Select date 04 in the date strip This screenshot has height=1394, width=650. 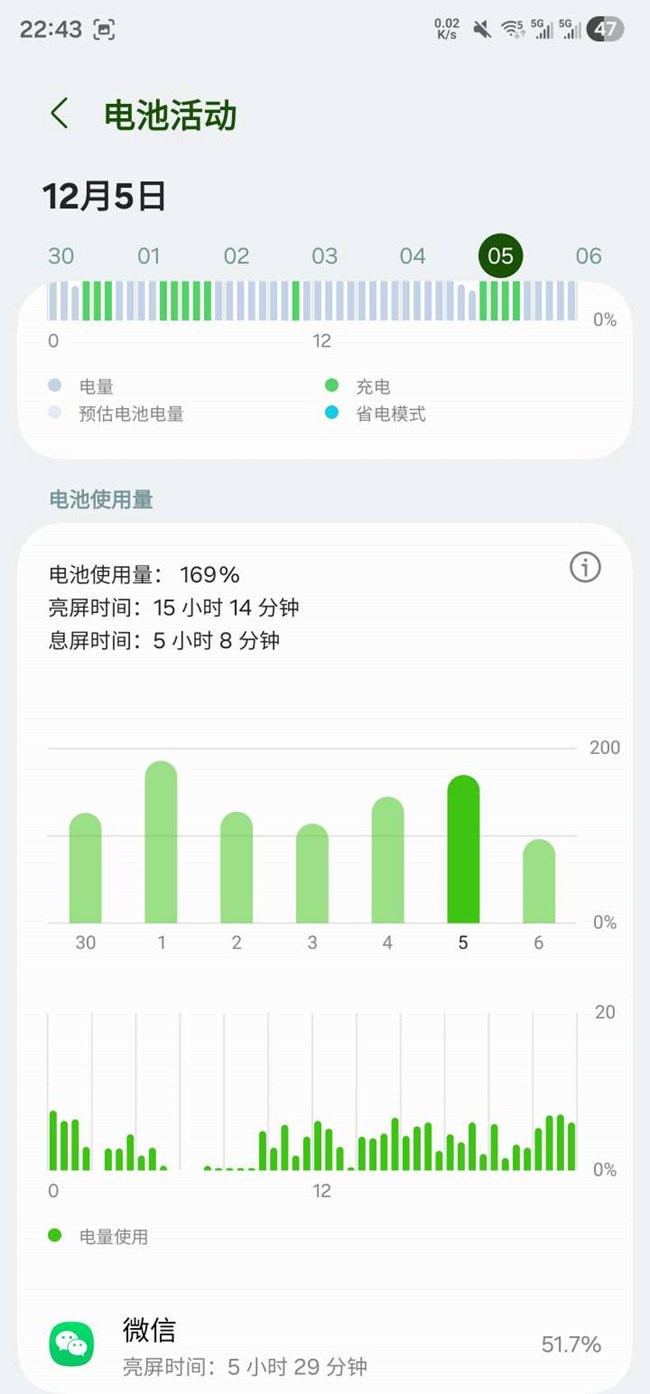coord(413,256)
